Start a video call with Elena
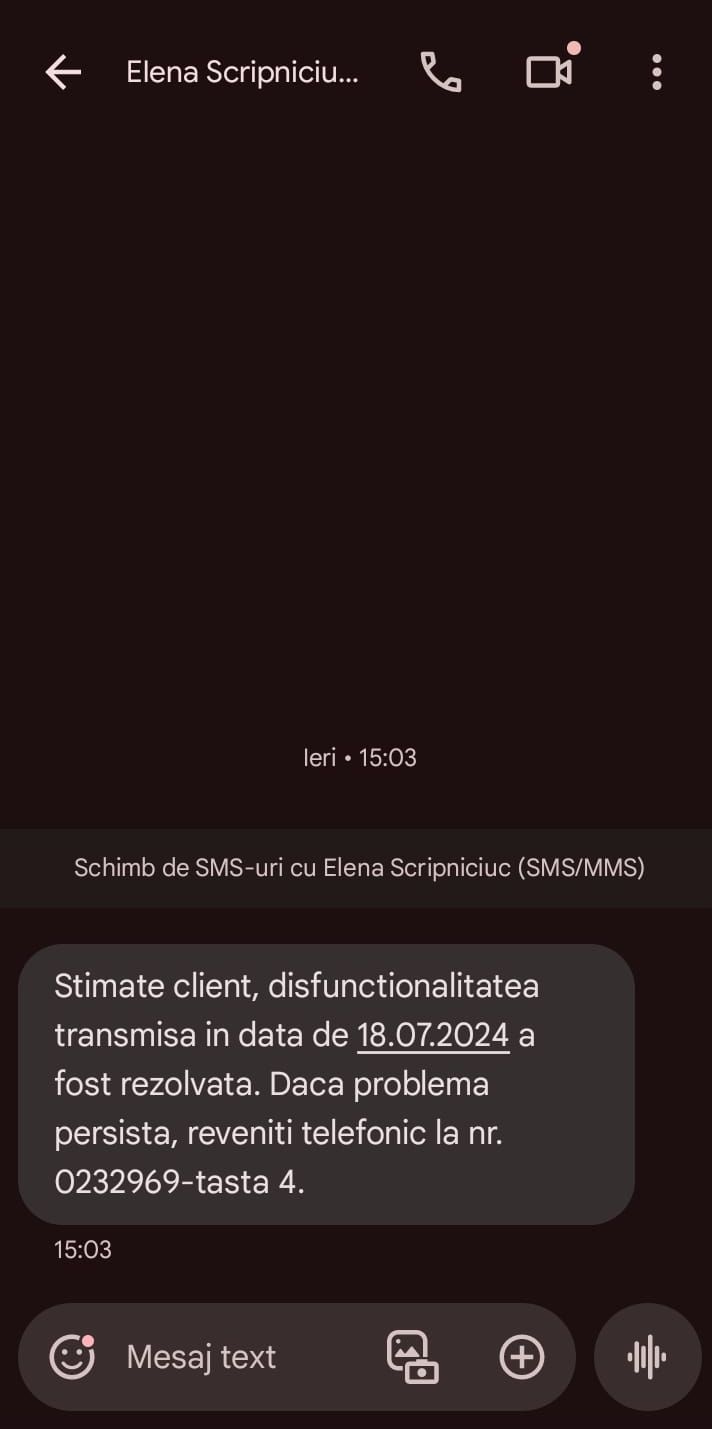This screenshot has width=712, height=1429. 549,72
